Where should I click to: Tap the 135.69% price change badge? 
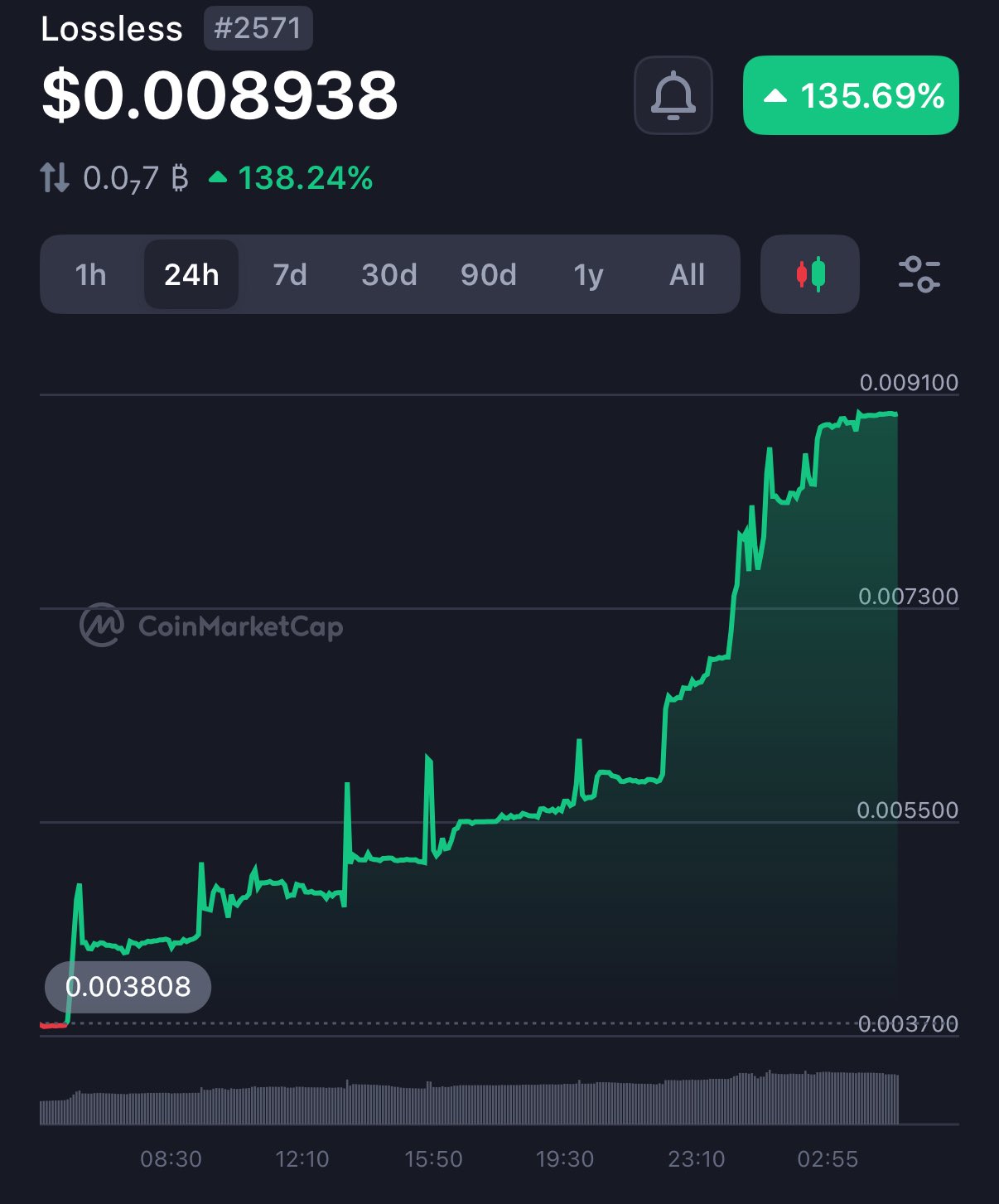851,95
